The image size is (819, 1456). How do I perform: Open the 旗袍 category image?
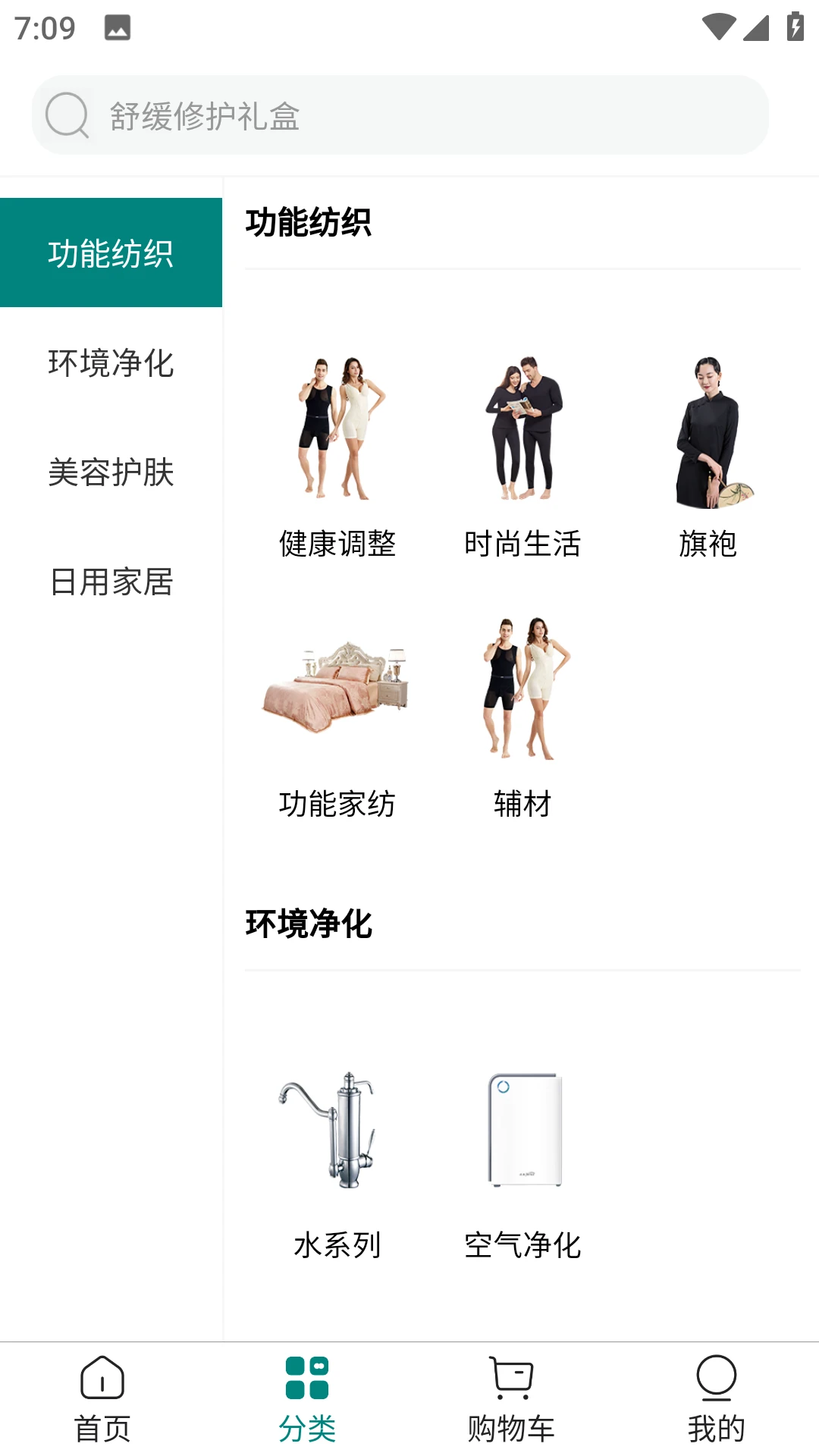(x=713, y=432)
